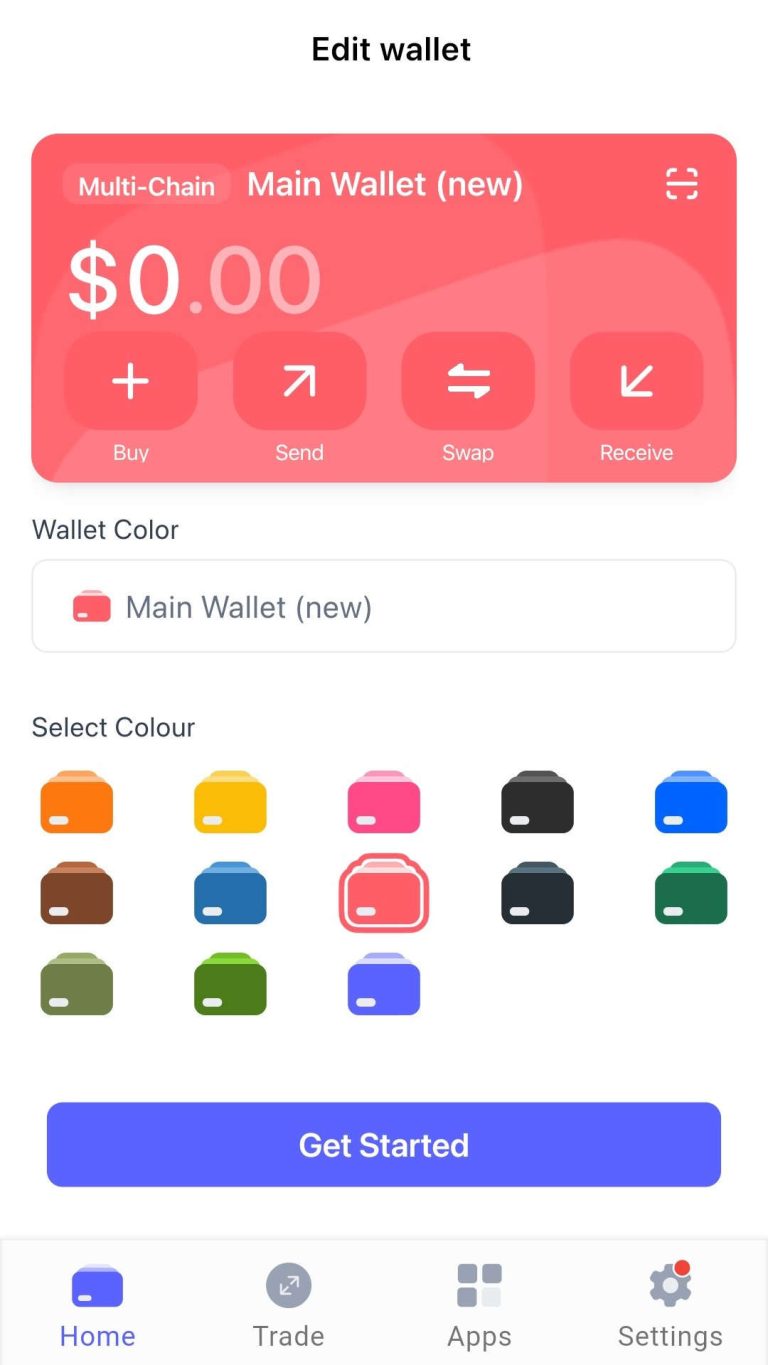Screen dimensions: 768x1365
Task: Pick the dark green wallet colour
Action: [691, 894]
